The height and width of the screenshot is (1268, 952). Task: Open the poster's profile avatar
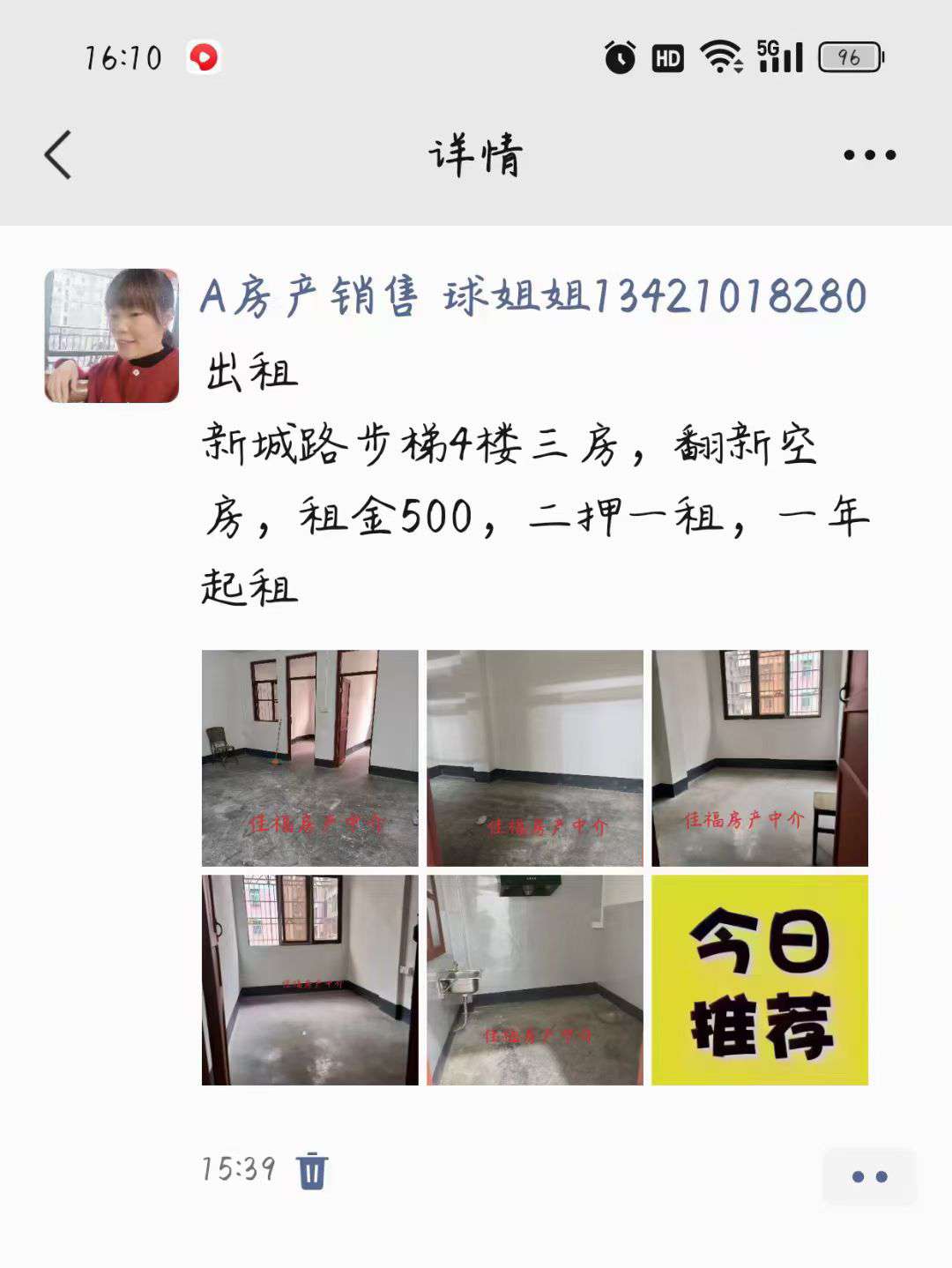[112, 336]
